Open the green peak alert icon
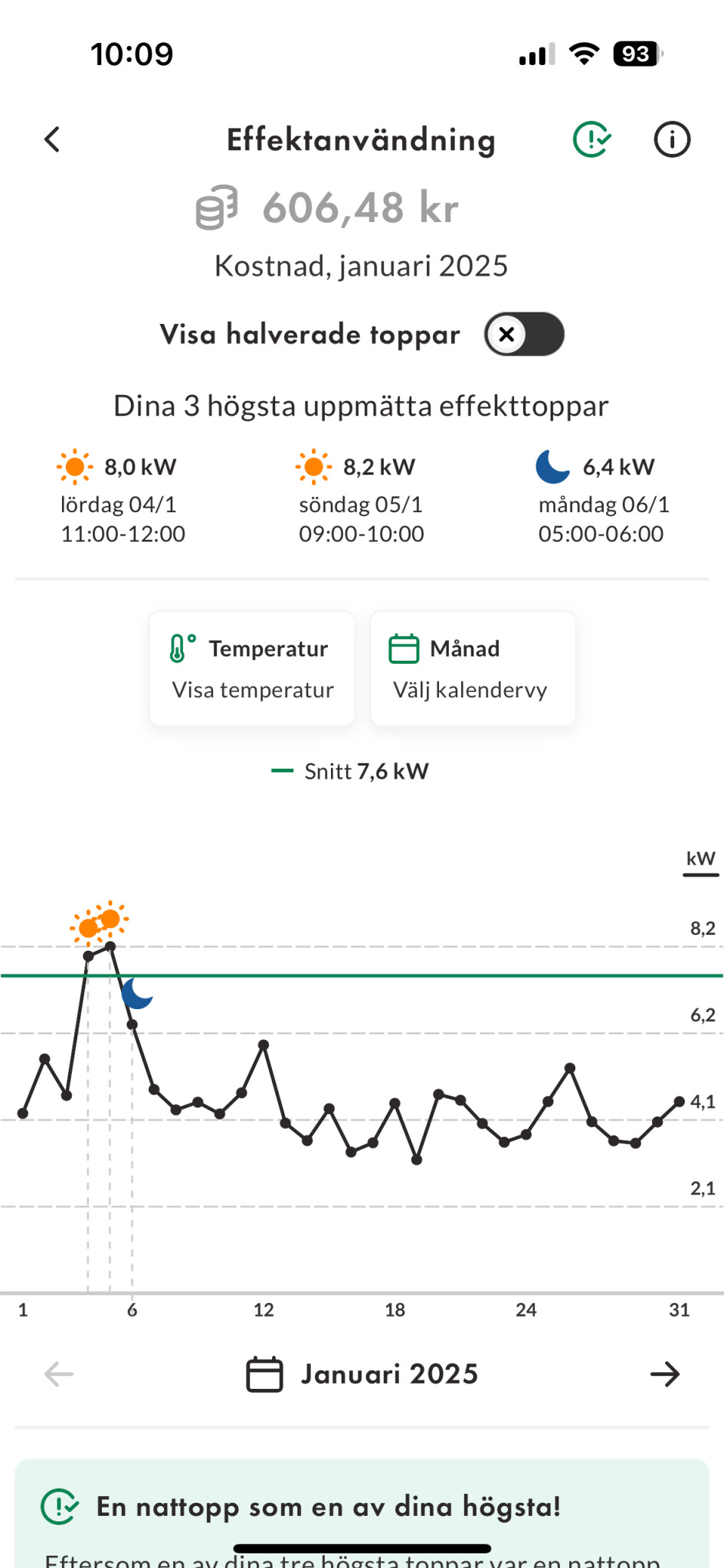Image resolution: width=724 pixels, height=1568 pixels. pyautogui.click(x=592, y=139)
